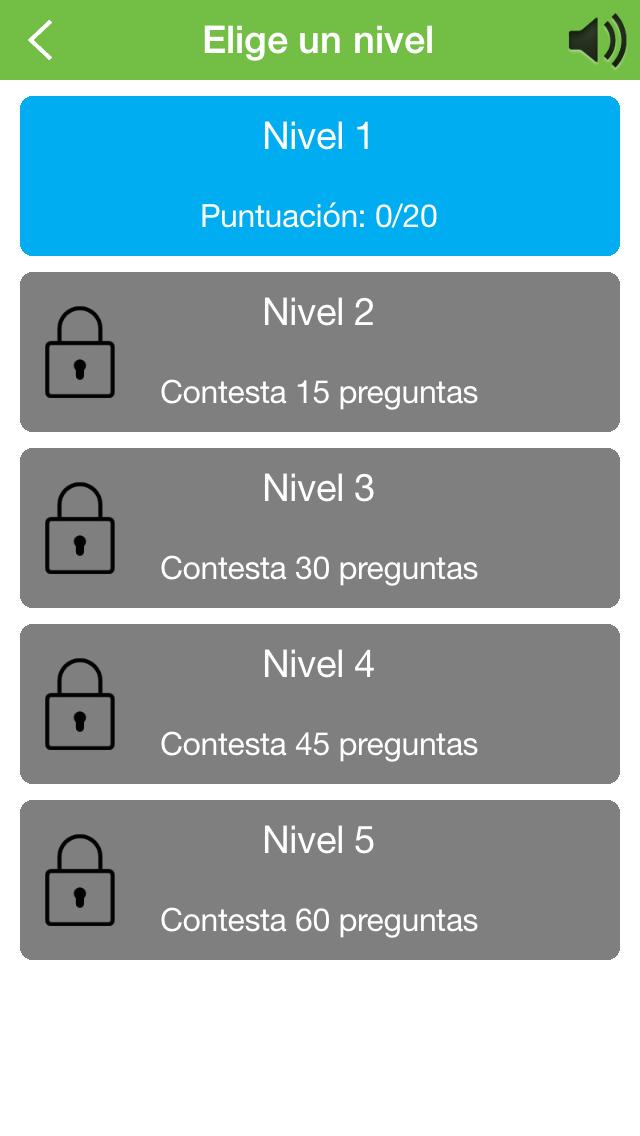Choose the locked Nivel 4 card
This screenshot has height=1136, width=640.
pyautogui.click(x=320, y=704)
